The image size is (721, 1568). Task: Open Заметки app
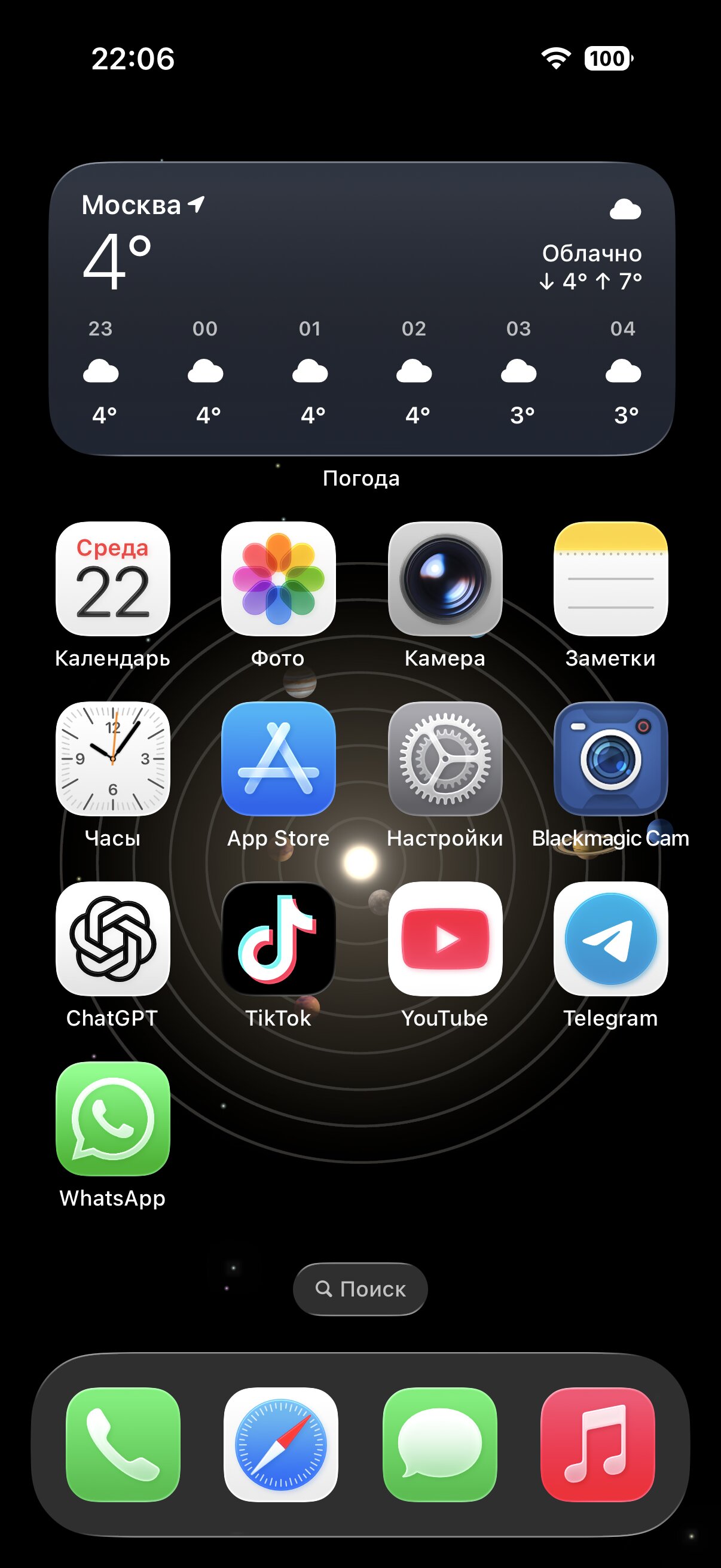610,579
